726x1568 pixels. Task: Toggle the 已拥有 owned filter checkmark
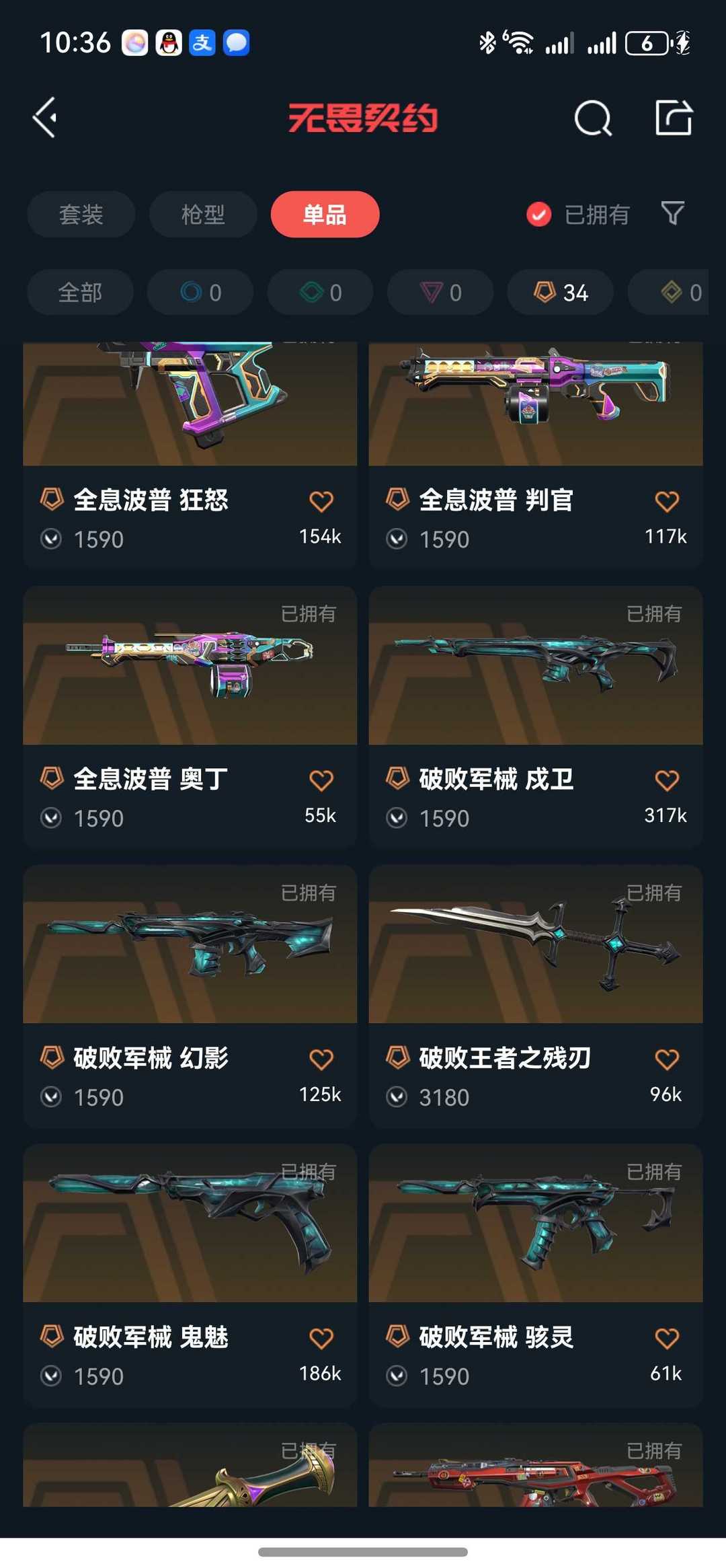coord(539,214)
